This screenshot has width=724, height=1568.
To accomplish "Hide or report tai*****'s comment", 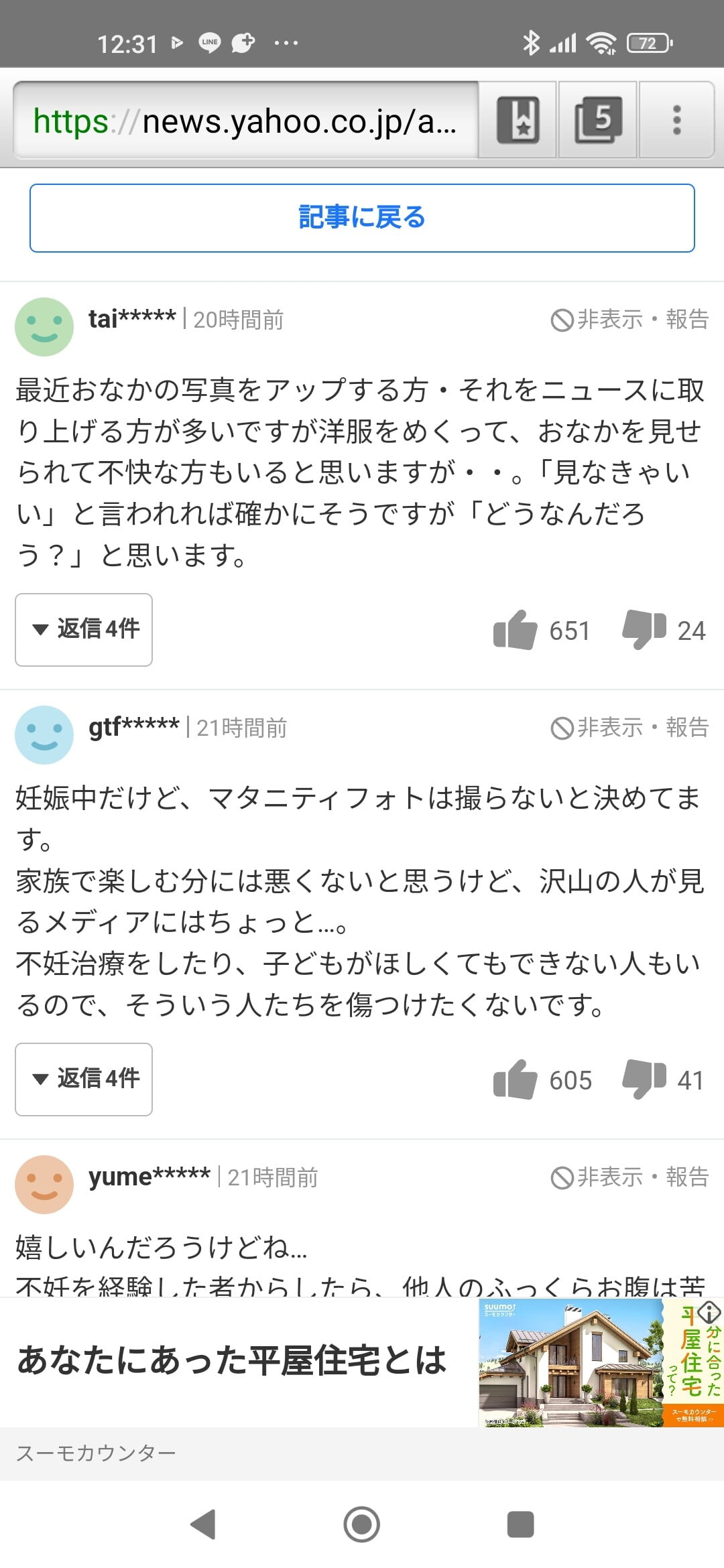I will click(x=629, y=320).
